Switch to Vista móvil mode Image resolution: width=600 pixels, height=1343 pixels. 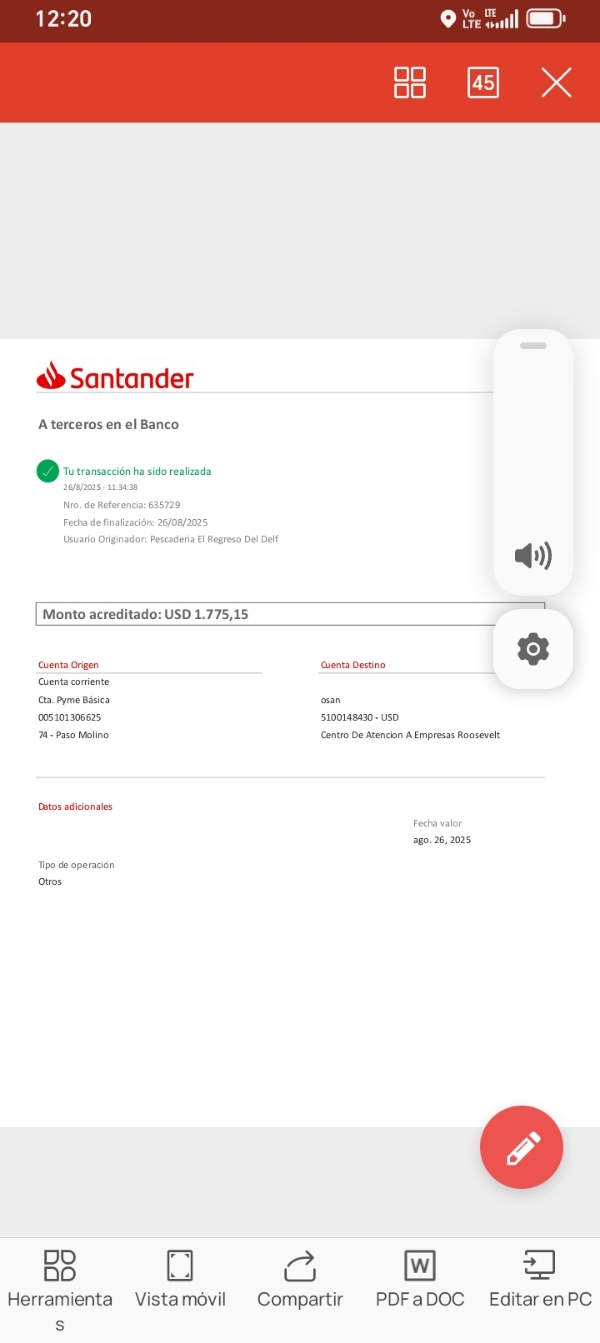click(180, 1279)
